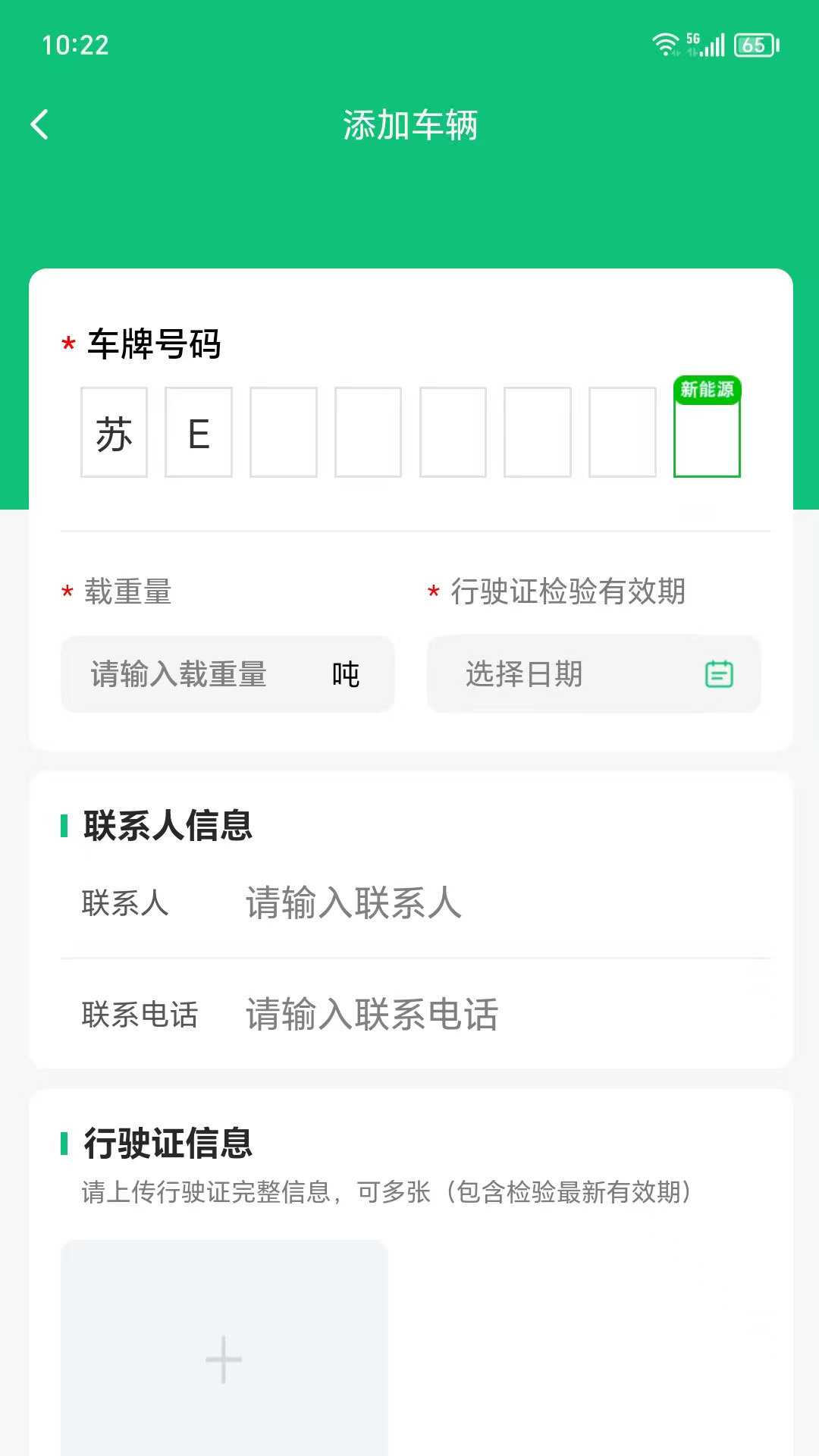Viewport: 819px width, 1456px height.
Task: Select the green 新能源 plate slot
Action: point(707,440)
